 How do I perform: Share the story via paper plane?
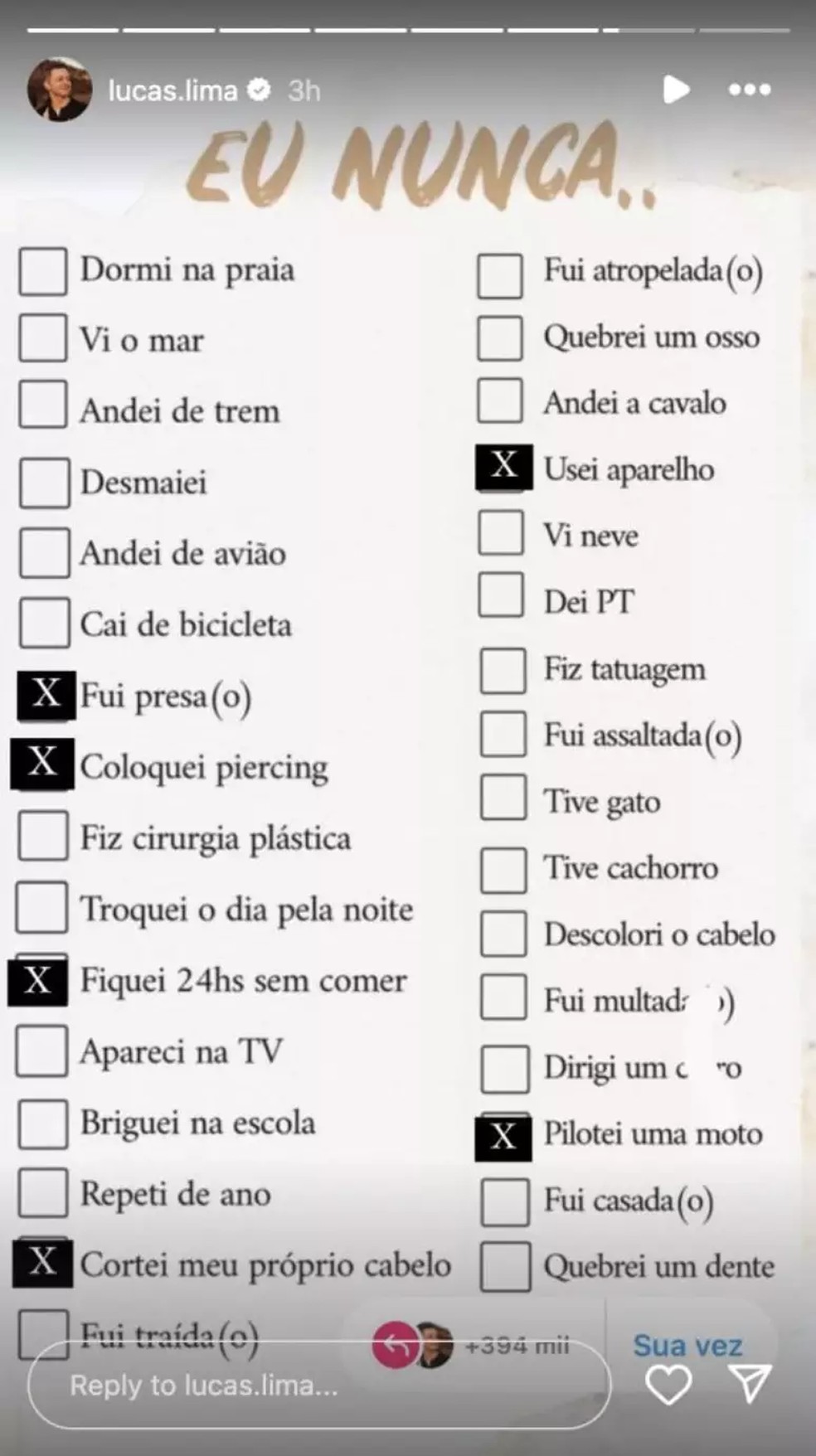point(750,1384)
